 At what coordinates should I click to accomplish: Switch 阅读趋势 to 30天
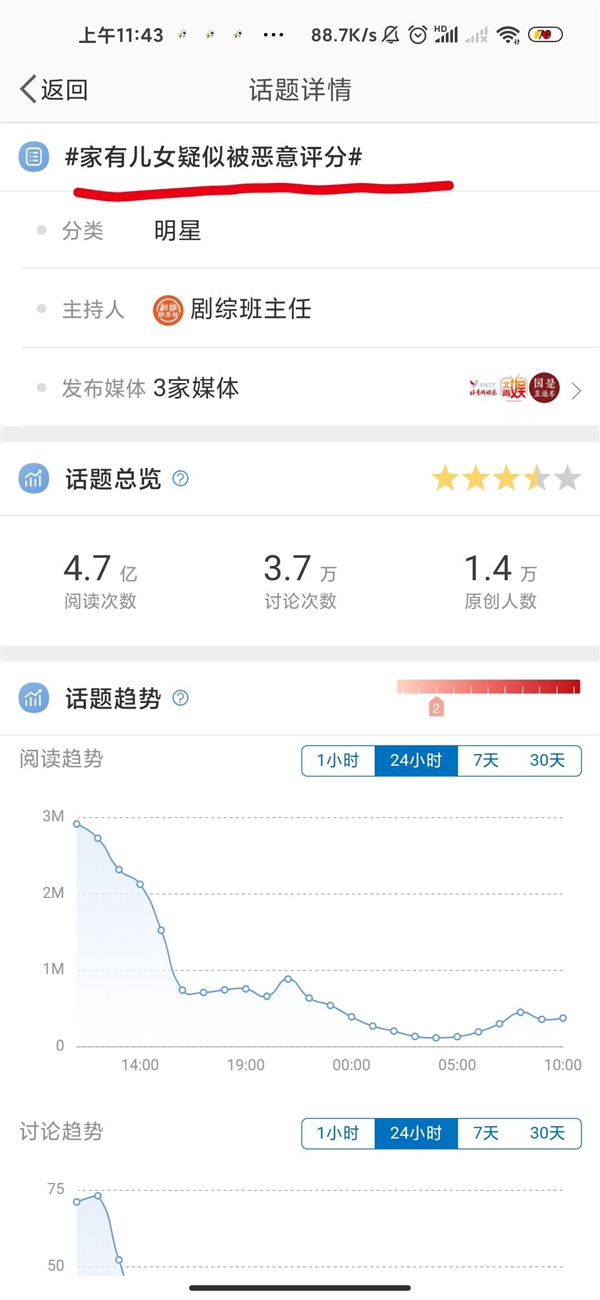pyautogui.click(x=547, y=760)
